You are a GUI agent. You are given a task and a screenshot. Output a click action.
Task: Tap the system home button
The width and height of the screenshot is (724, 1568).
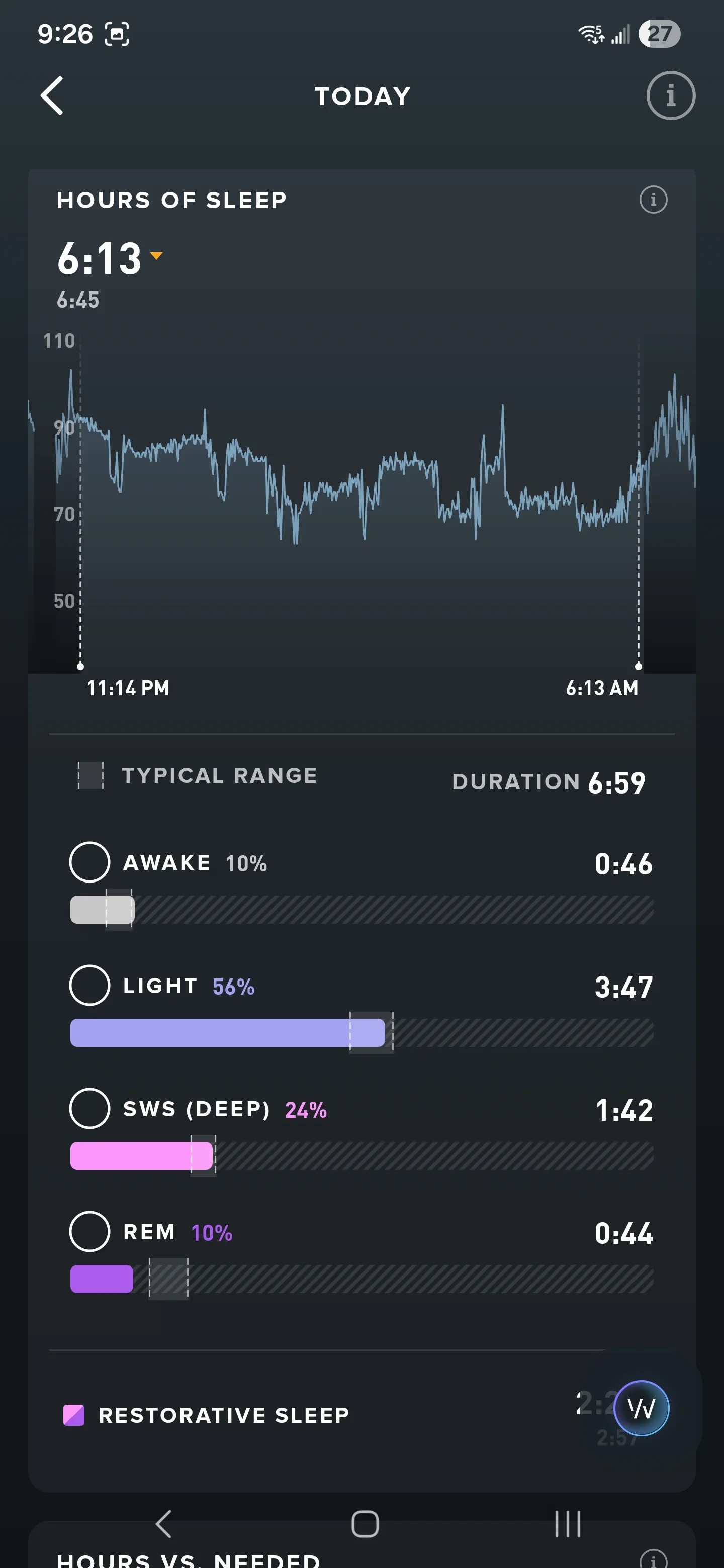[365, 1524]
